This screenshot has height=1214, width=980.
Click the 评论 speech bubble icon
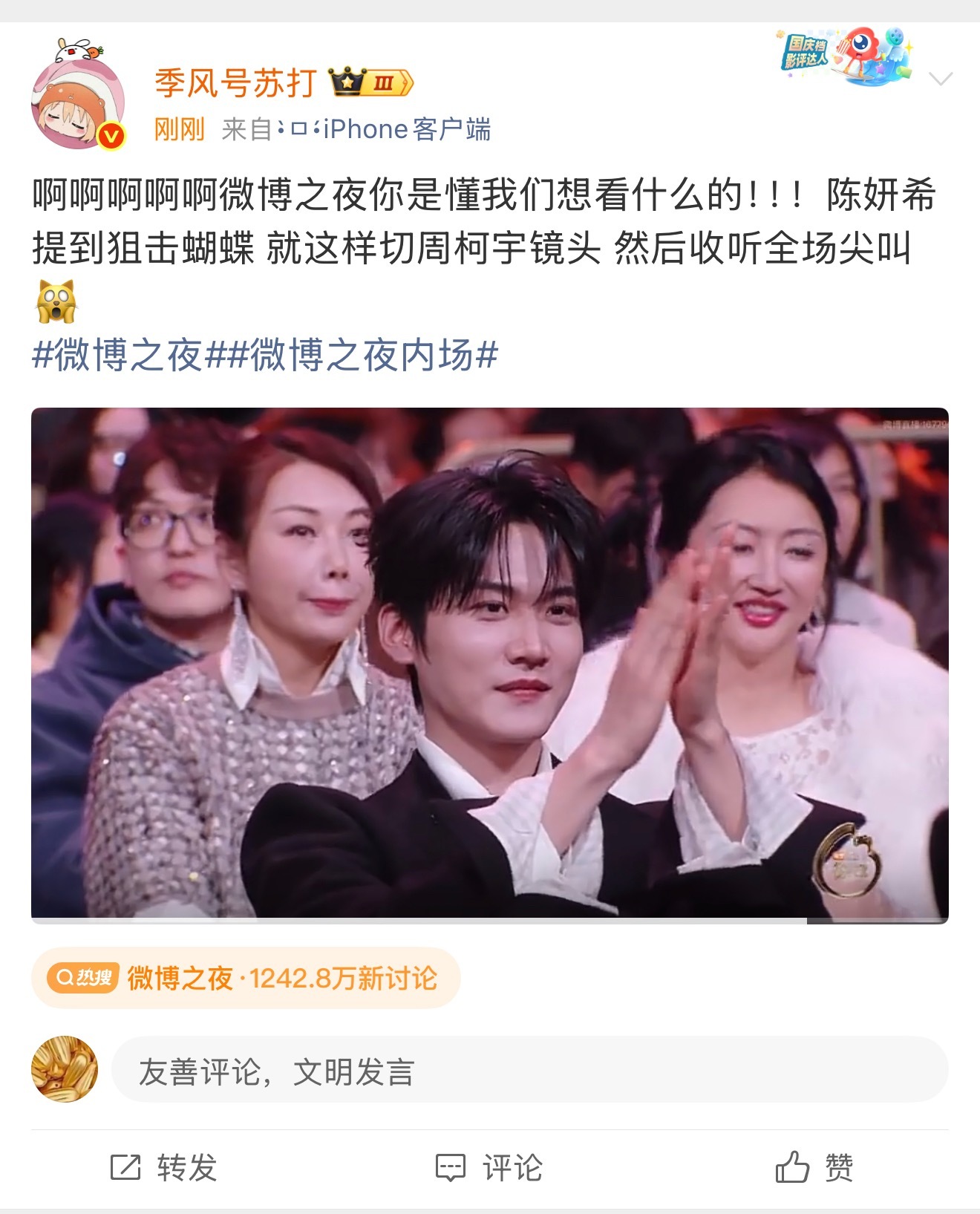click(451, 1166)
